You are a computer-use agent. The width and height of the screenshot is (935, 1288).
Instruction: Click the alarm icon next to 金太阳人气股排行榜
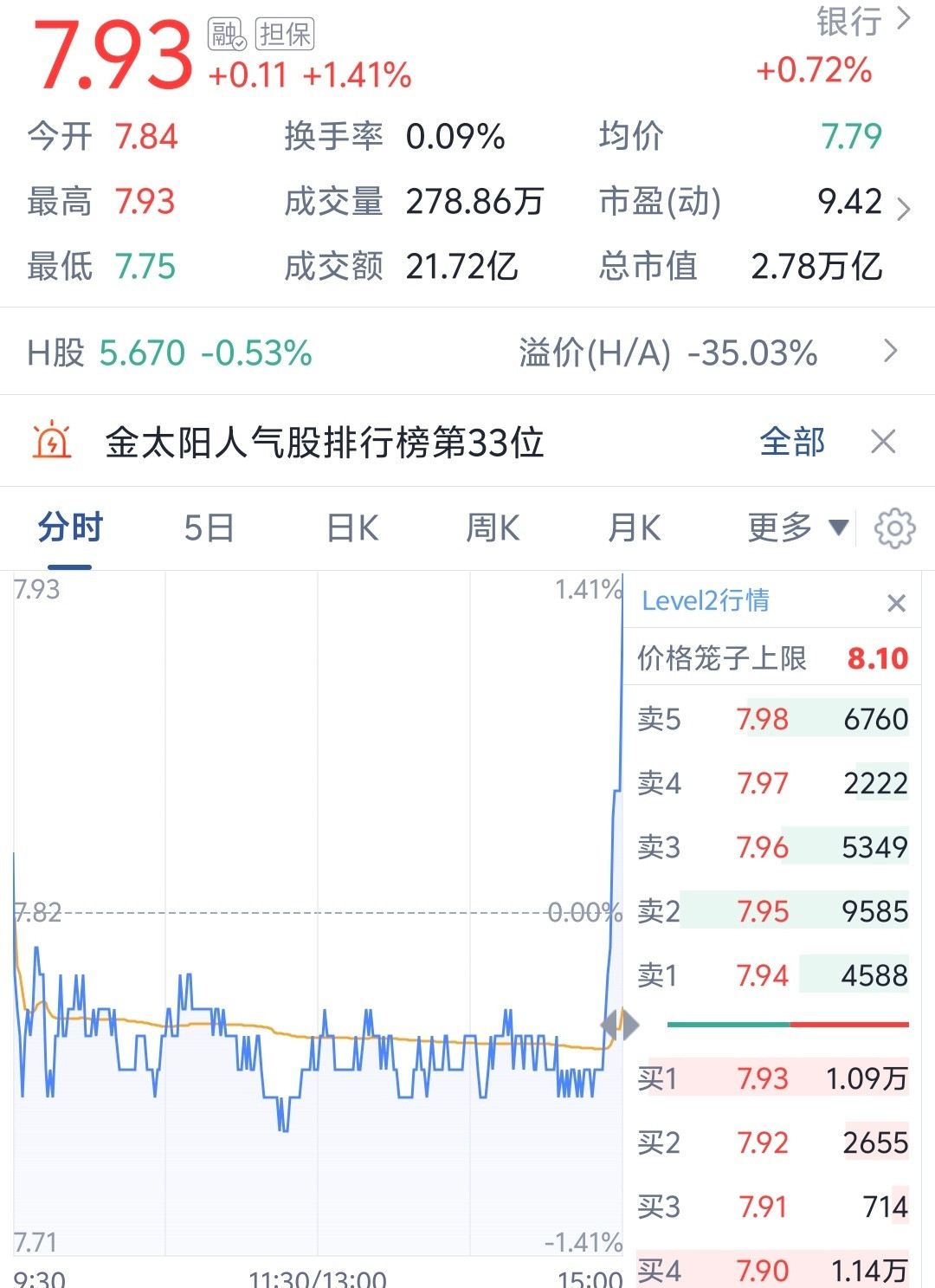(x=54, y=441)
